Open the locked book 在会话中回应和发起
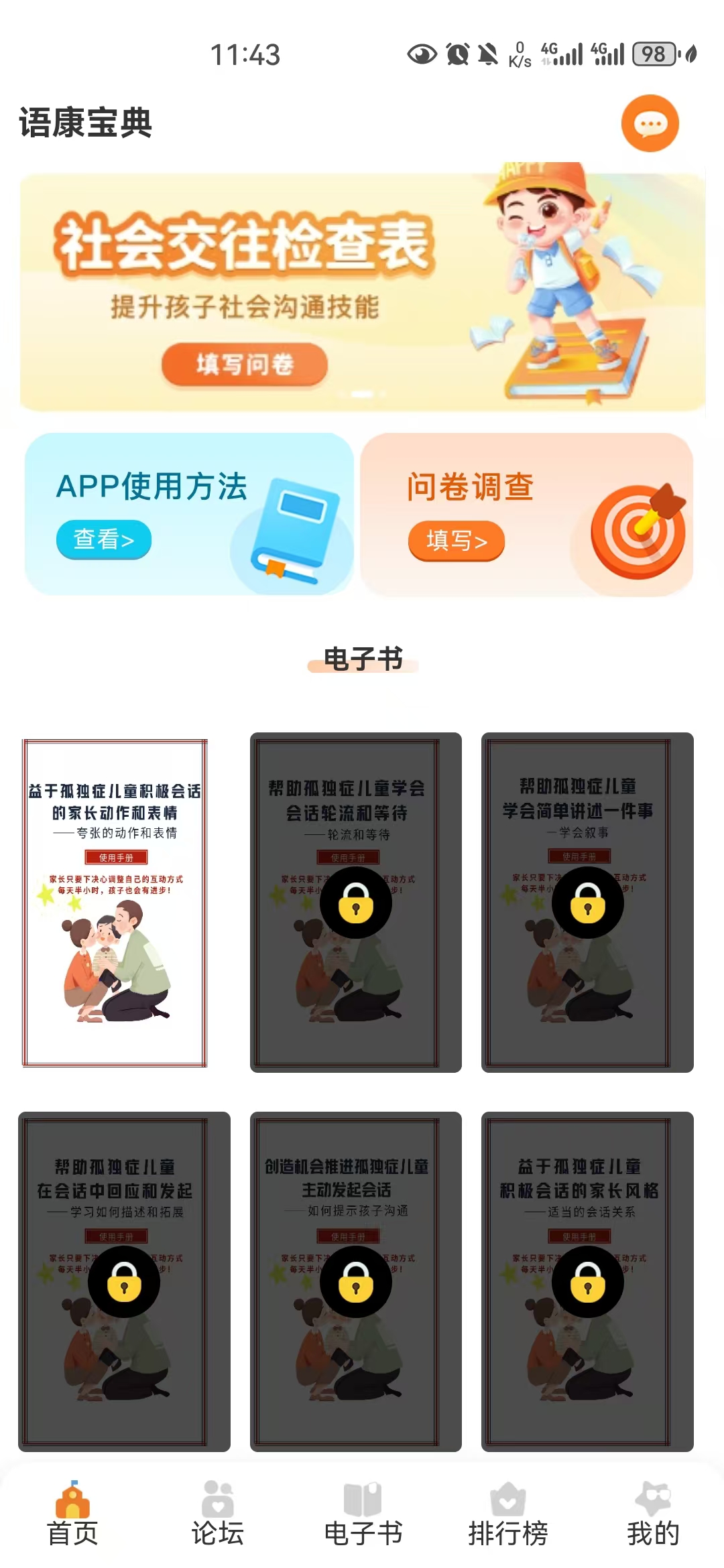Screen dimensions: 724x1568 pos(124,1281)
